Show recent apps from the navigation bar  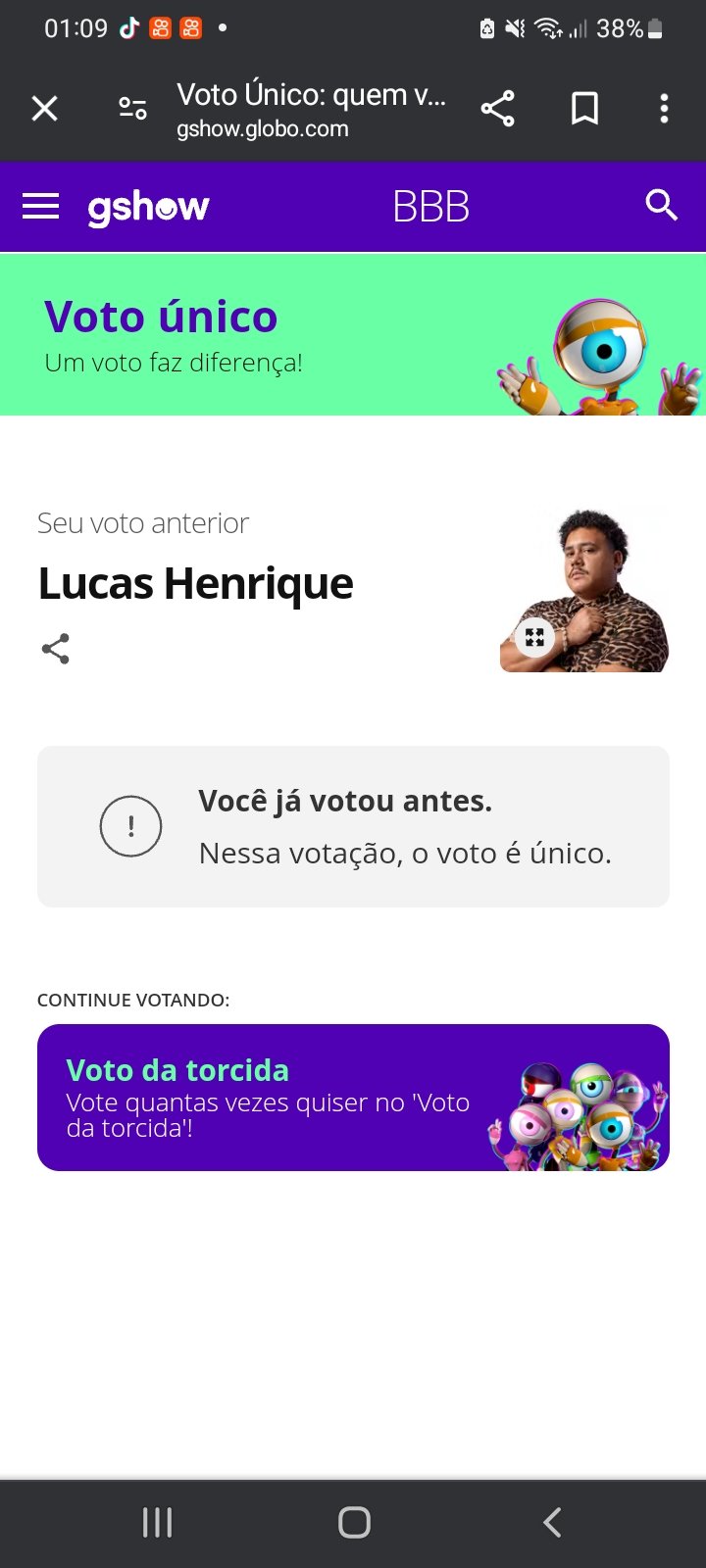click(x=157, y=1522)
